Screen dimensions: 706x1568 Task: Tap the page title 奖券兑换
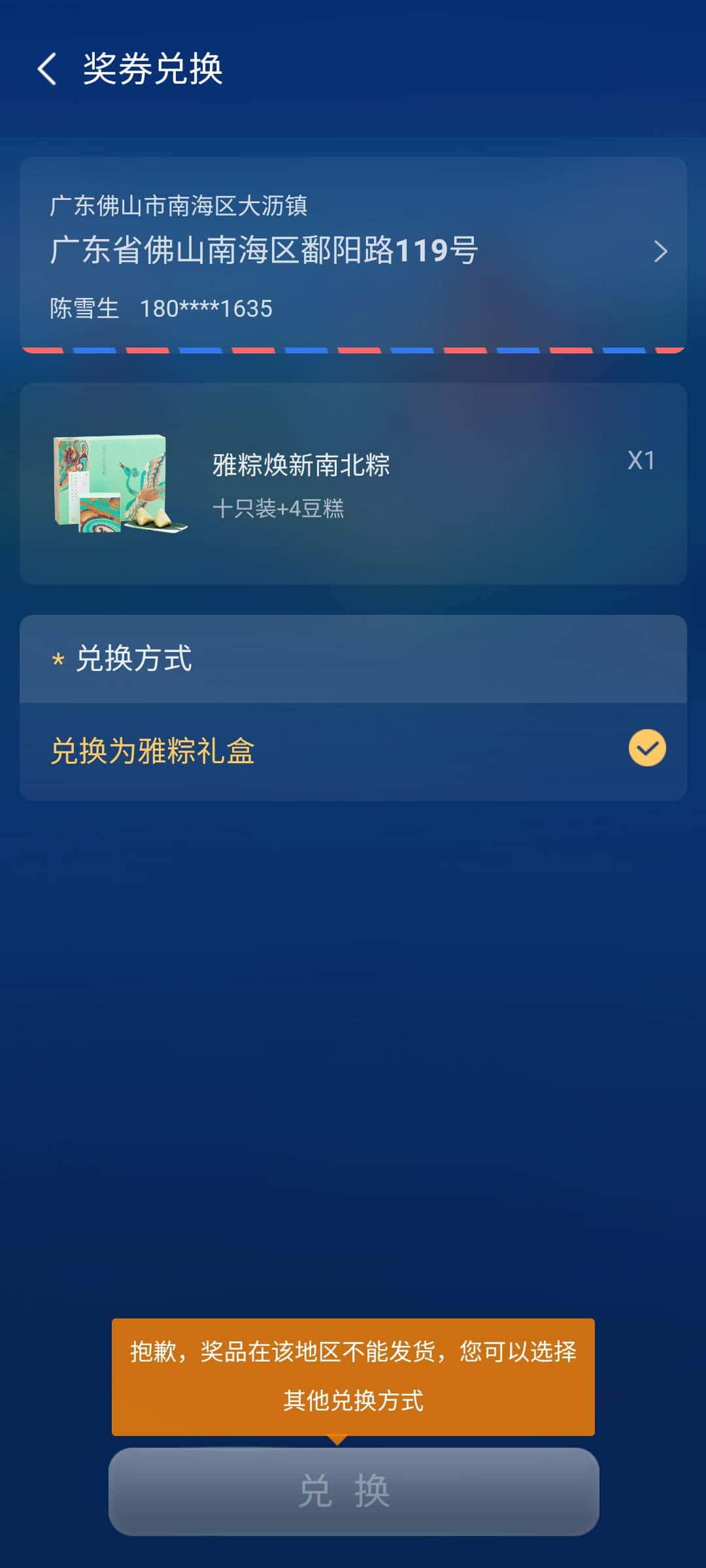(x=152, y=67)
